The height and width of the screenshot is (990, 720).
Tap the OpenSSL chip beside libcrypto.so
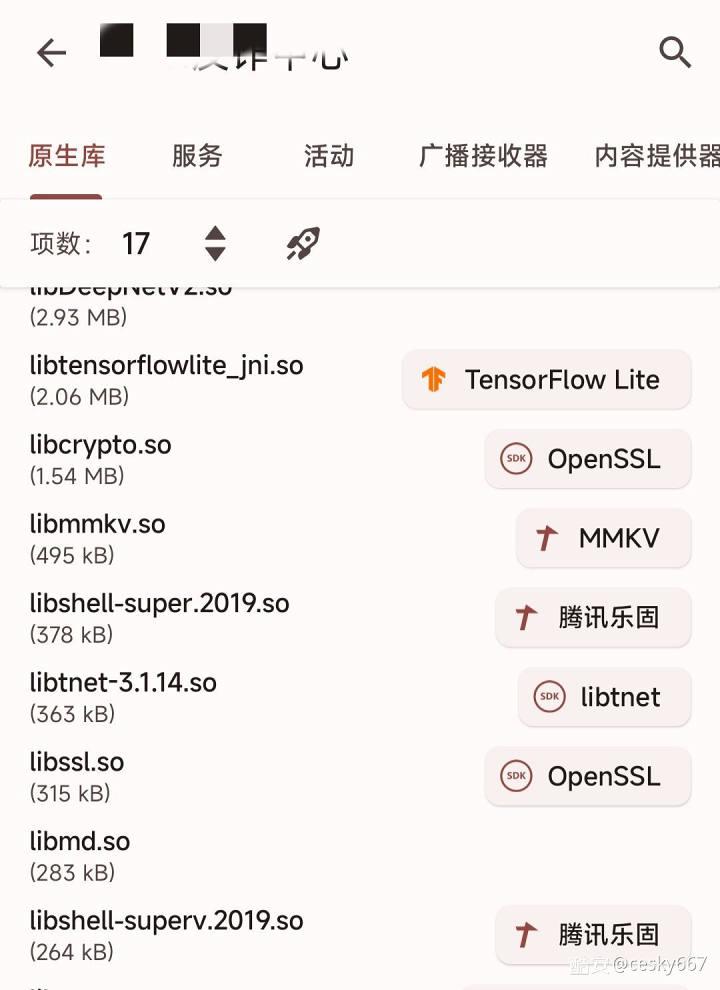pyautogui.click(x=588, y=459)
